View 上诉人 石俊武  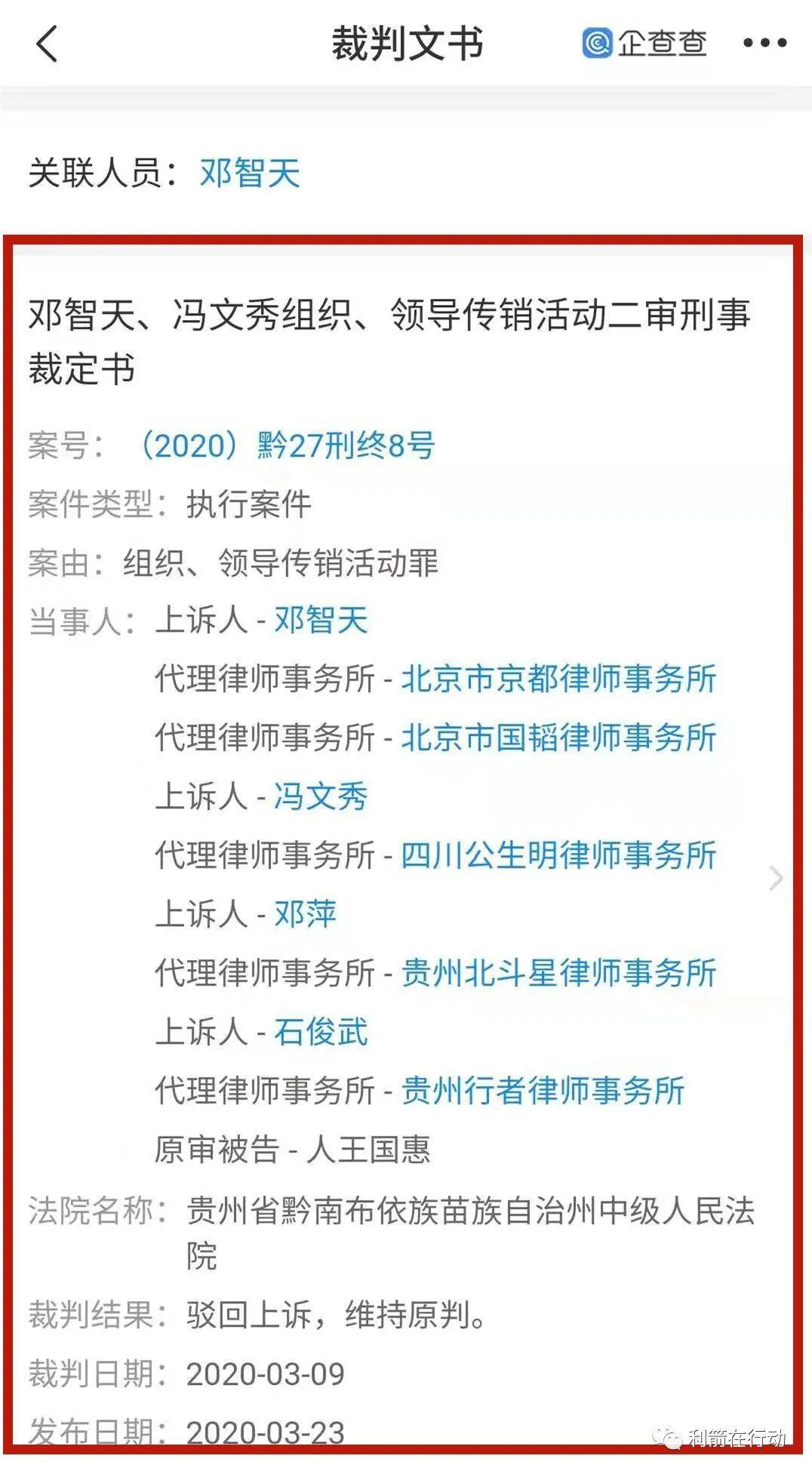320,1032
